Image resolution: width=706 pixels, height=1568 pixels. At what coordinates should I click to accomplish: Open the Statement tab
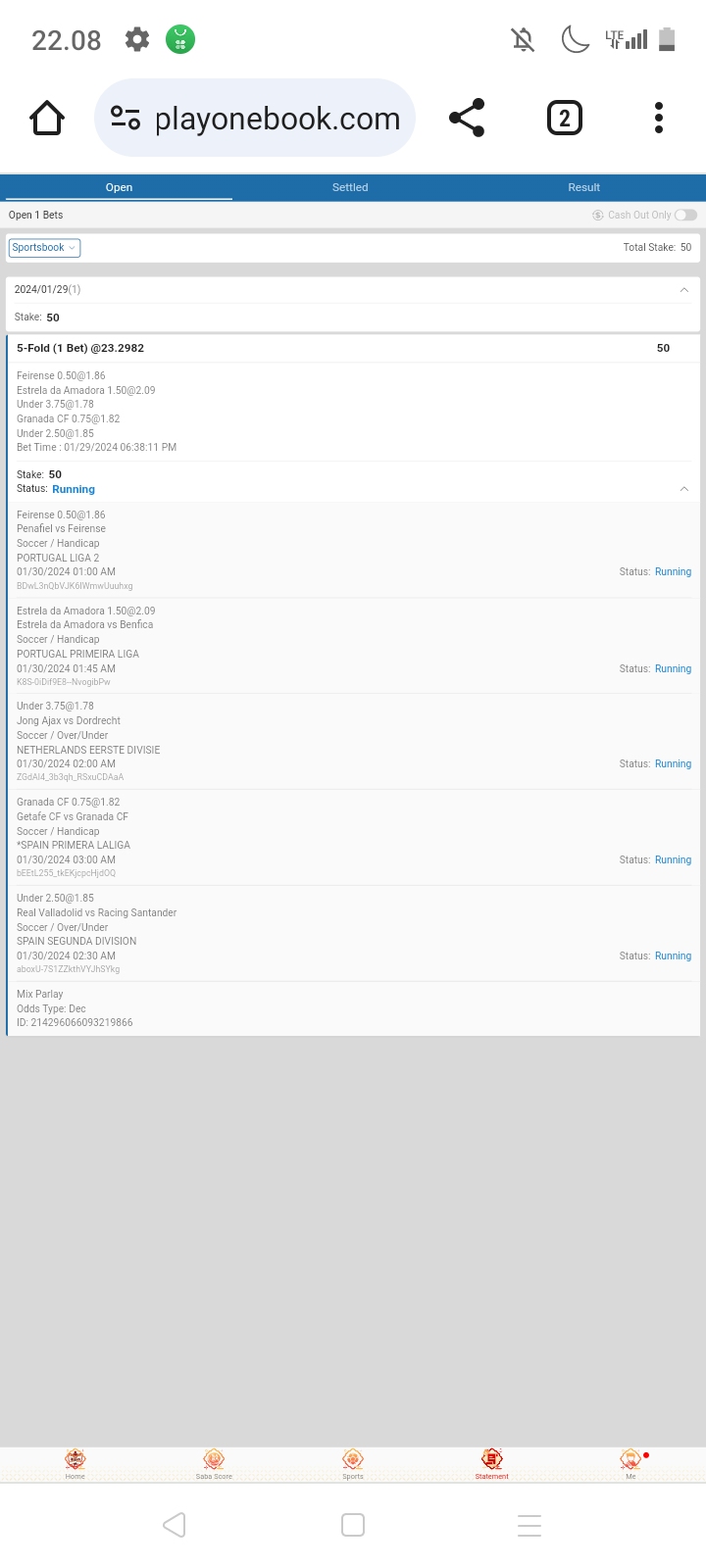pos(491,1463)
